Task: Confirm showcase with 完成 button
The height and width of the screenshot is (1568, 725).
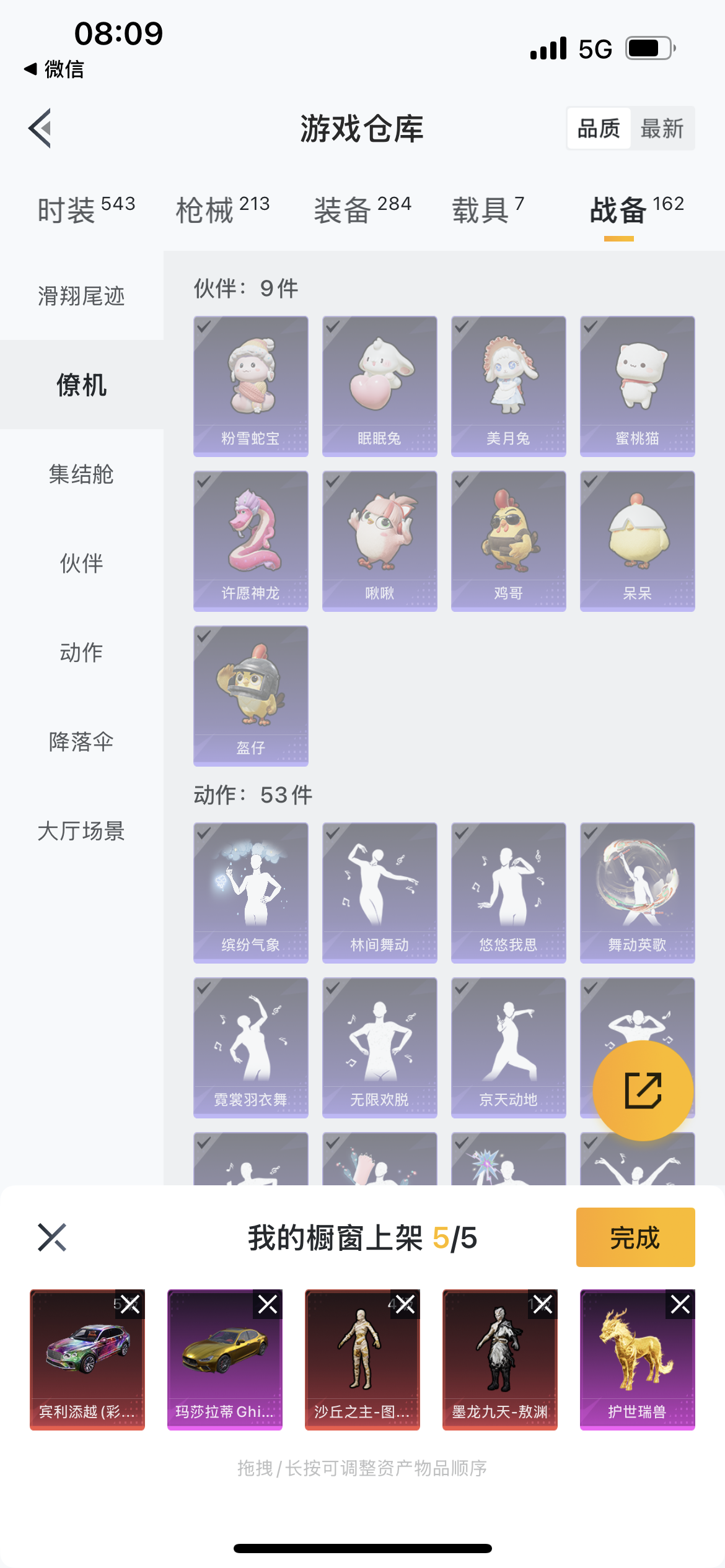Action: pyautogui.click(x=635, y=1237)
